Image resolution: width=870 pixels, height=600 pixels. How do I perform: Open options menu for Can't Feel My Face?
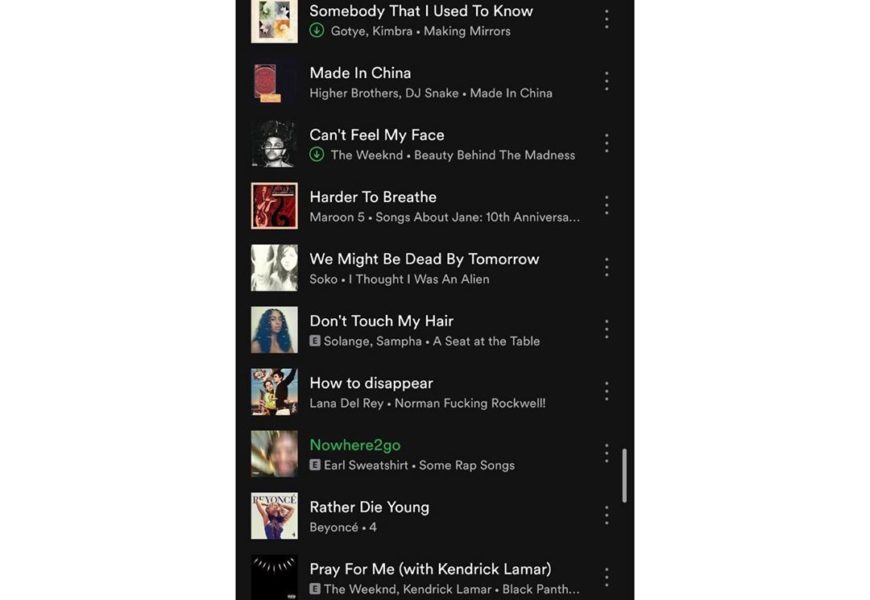pos(606,143)
